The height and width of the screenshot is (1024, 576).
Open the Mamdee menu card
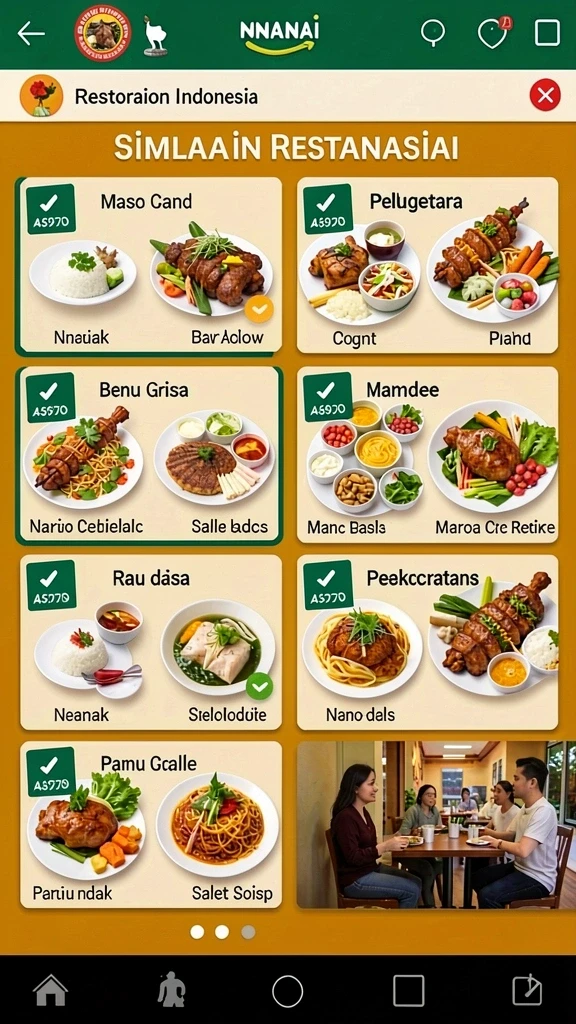[428, 455]
